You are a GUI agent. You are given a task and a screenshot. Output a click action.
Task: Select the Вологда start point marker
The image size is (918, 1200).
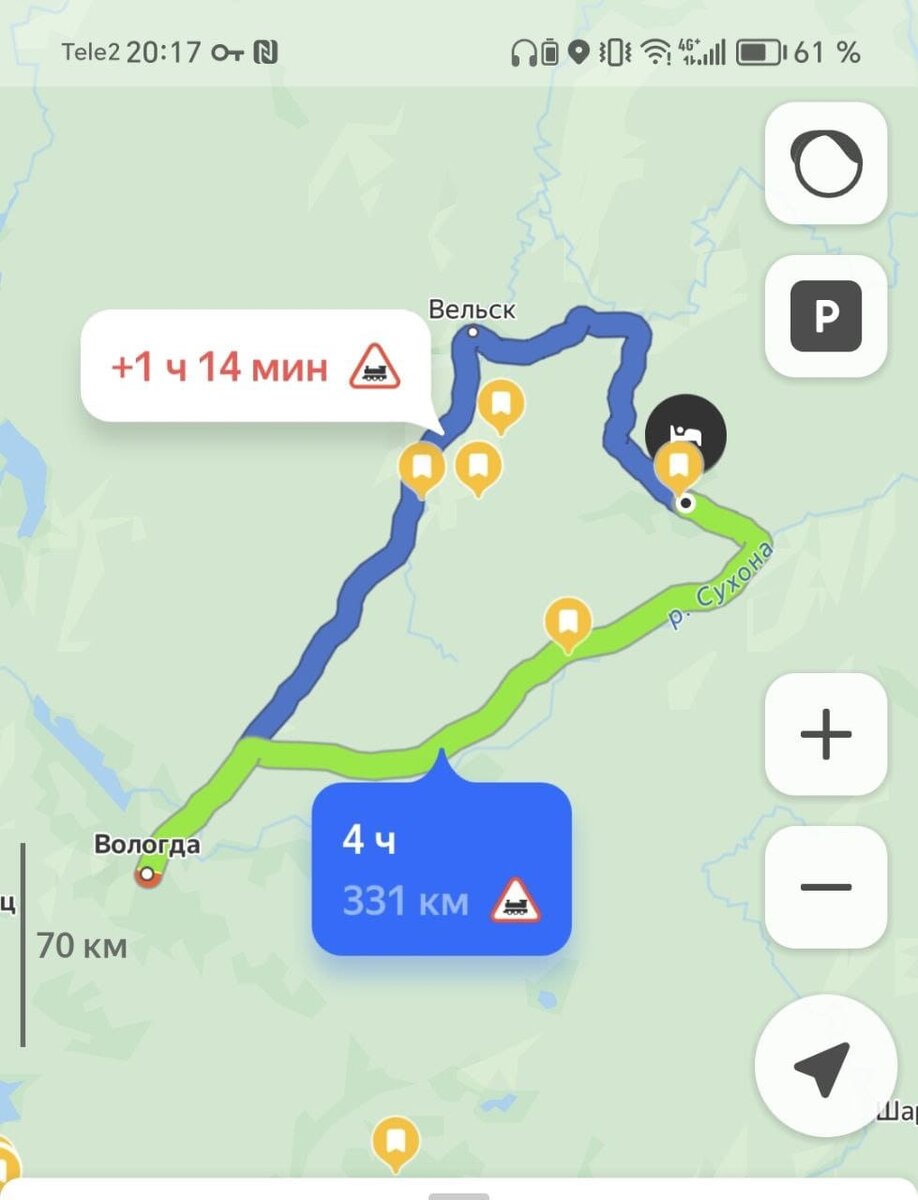pos(148,876)
